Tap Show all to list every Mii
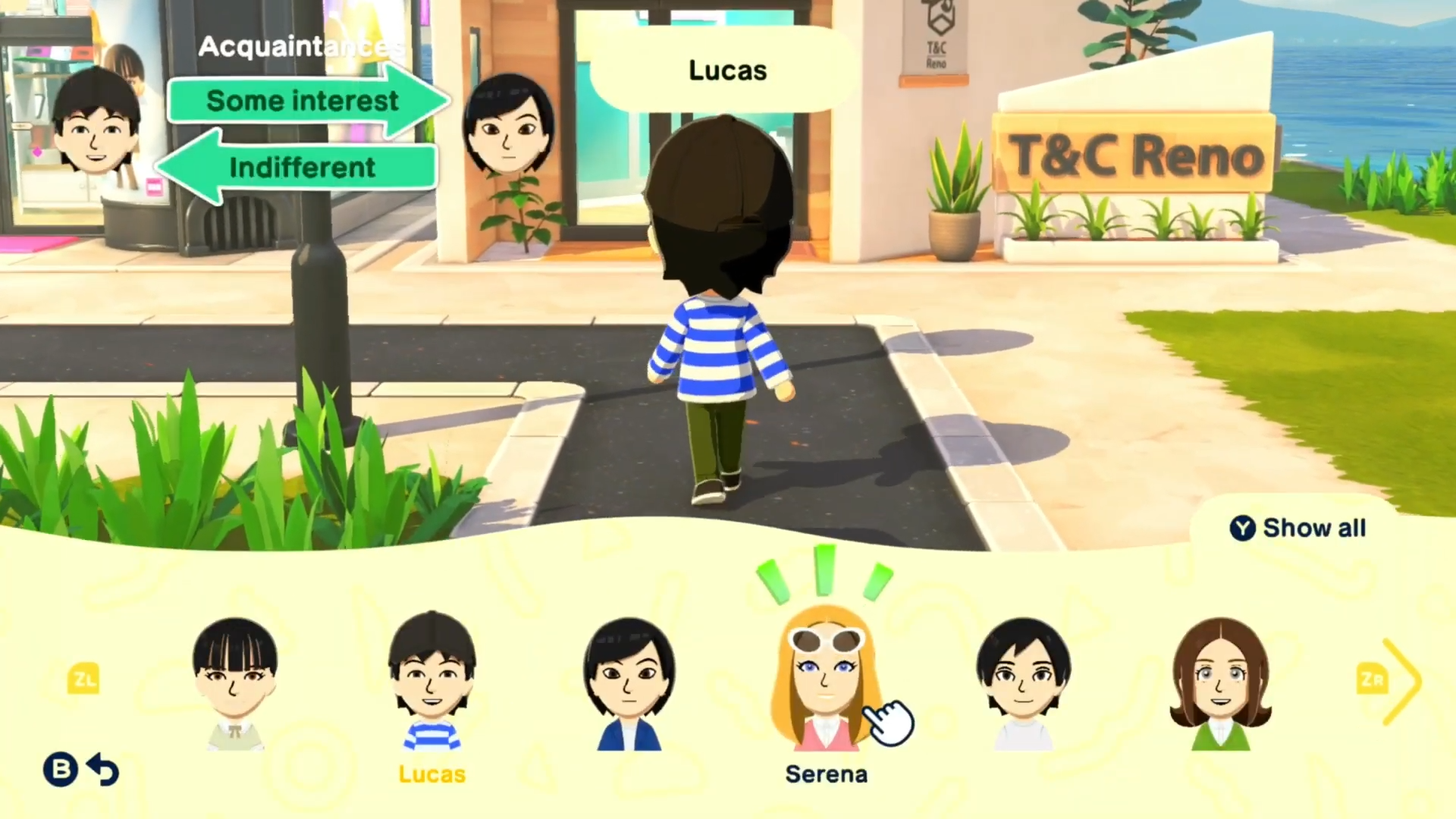Image resolution: width=1456 pixels, height=819 pixels. (1298, 528)
